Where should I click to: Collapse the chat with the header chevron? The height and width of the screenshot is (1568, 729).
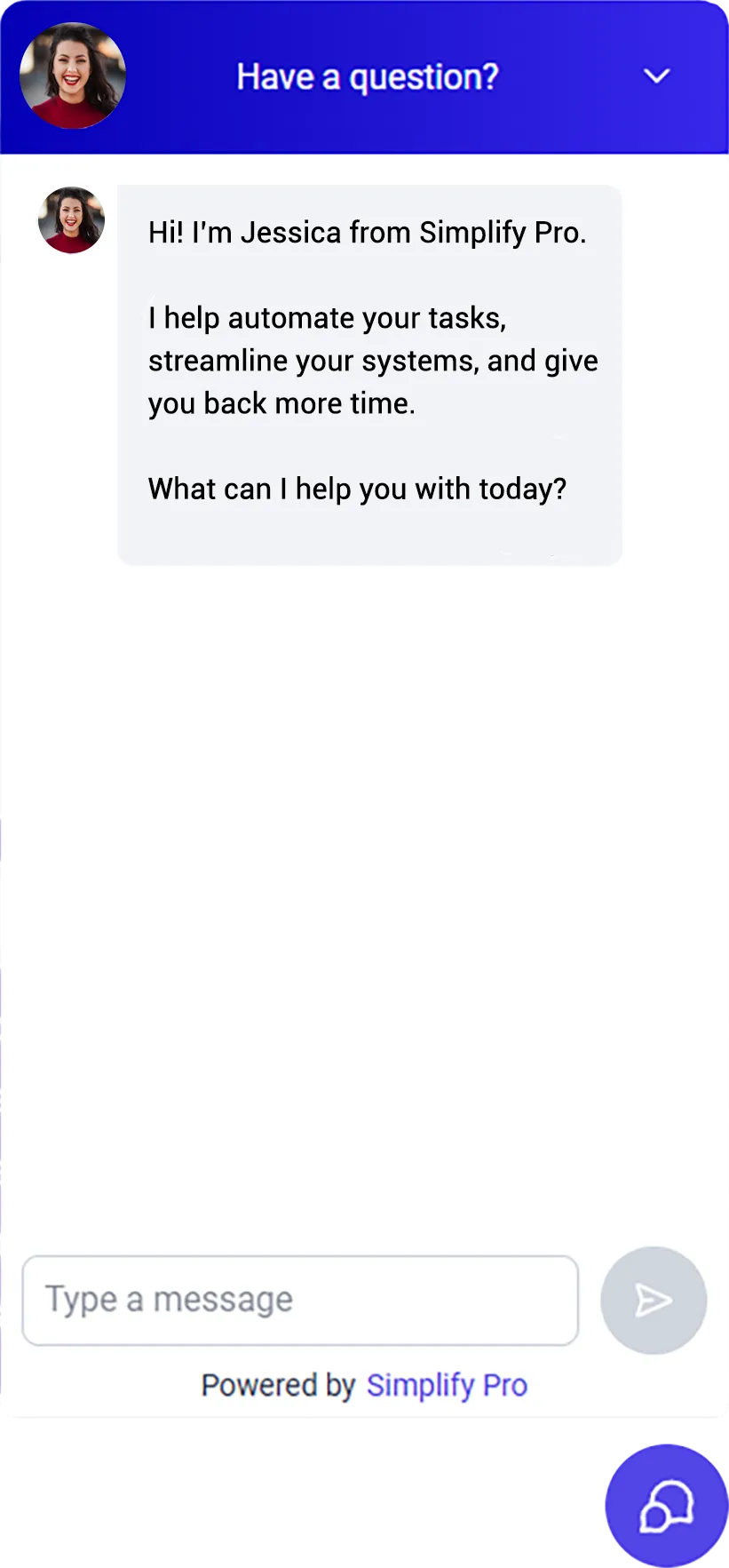pyautogui.click(x=656, y=76)
